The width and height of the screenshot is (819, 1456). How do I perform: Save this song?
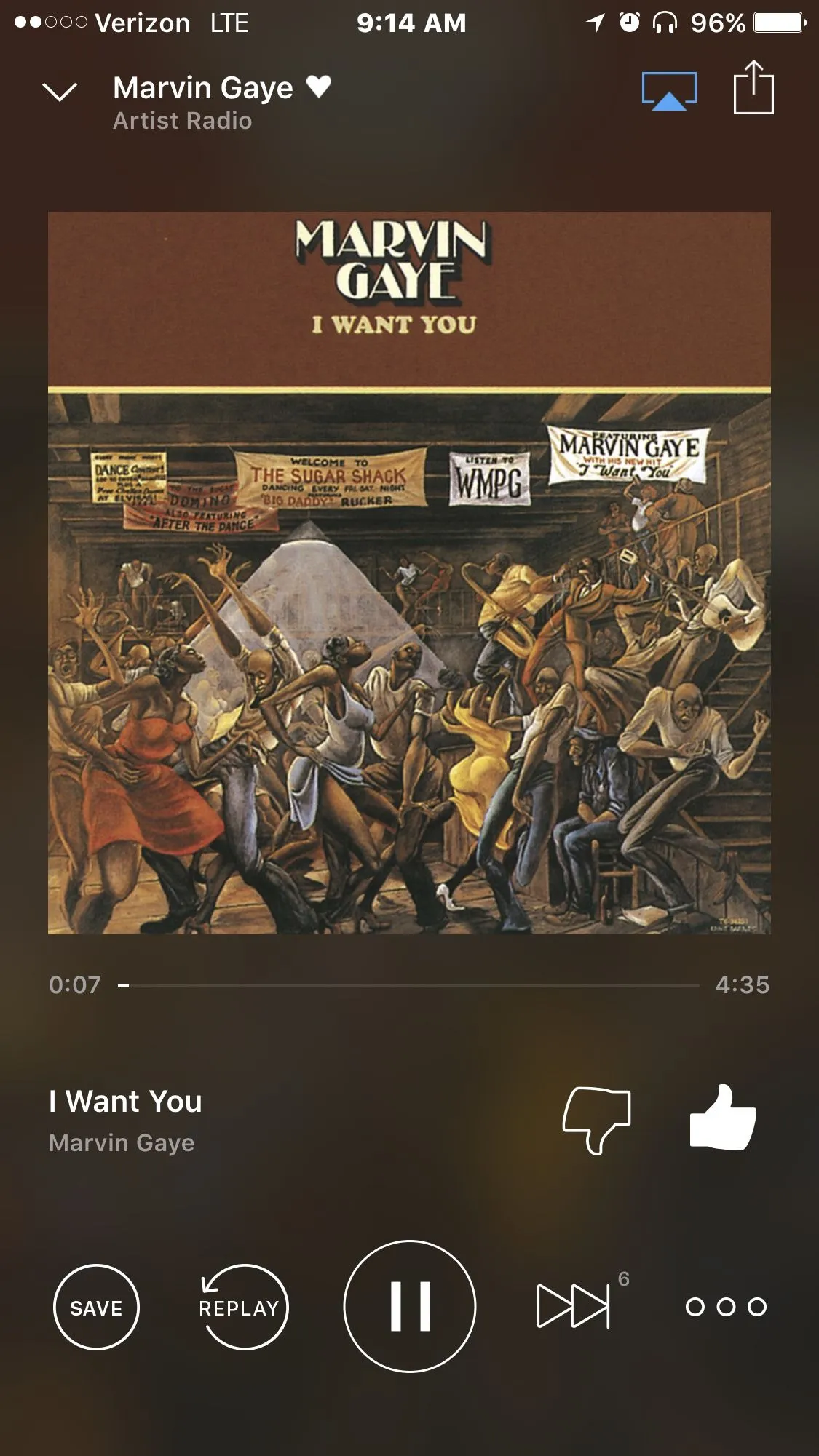click(96, 1308)
